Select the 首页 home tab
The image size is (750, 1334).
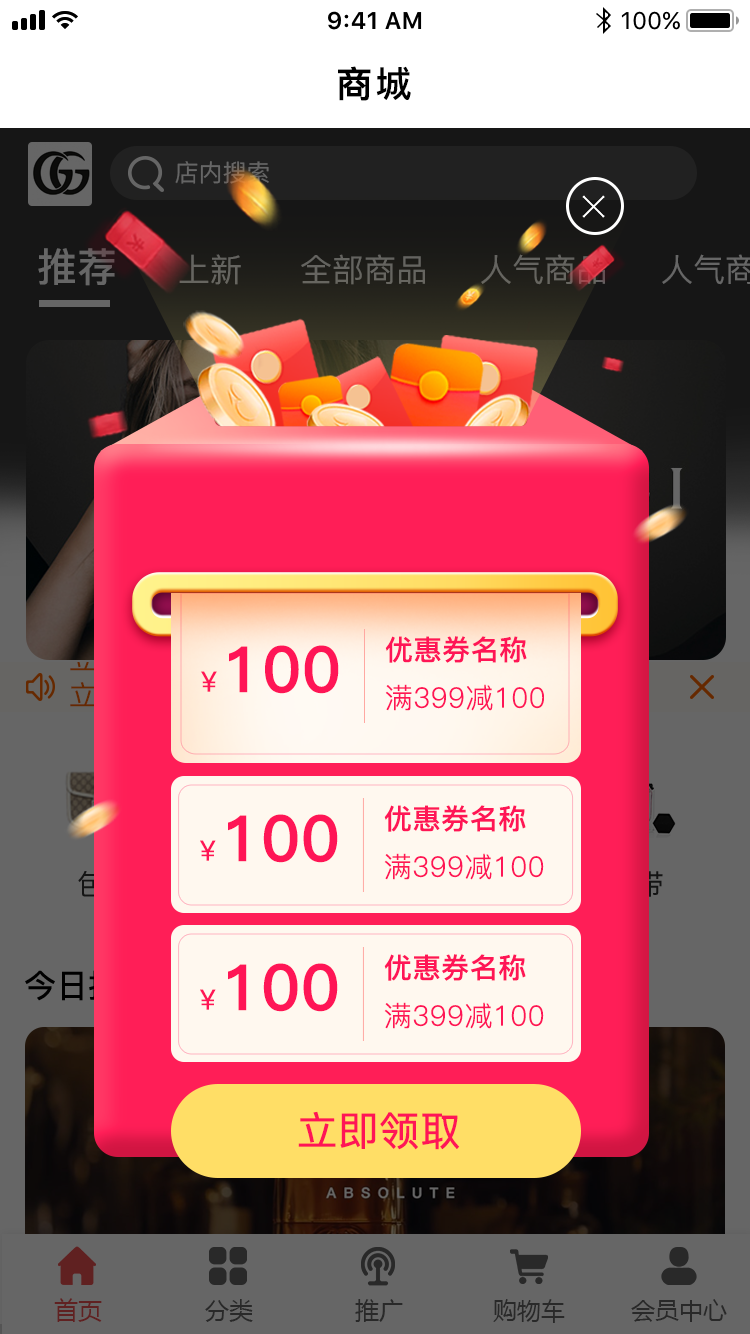77,1284
